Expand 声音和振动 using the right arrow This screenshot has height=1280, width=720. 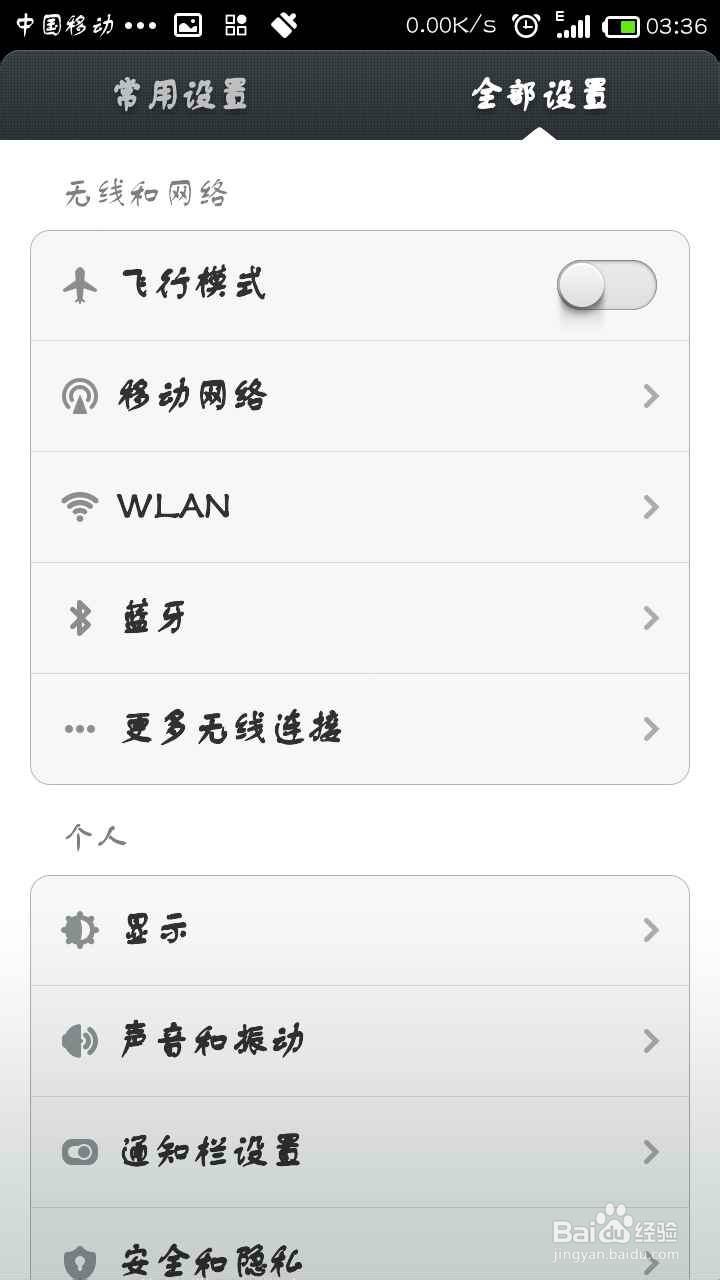click(650, 1040)
